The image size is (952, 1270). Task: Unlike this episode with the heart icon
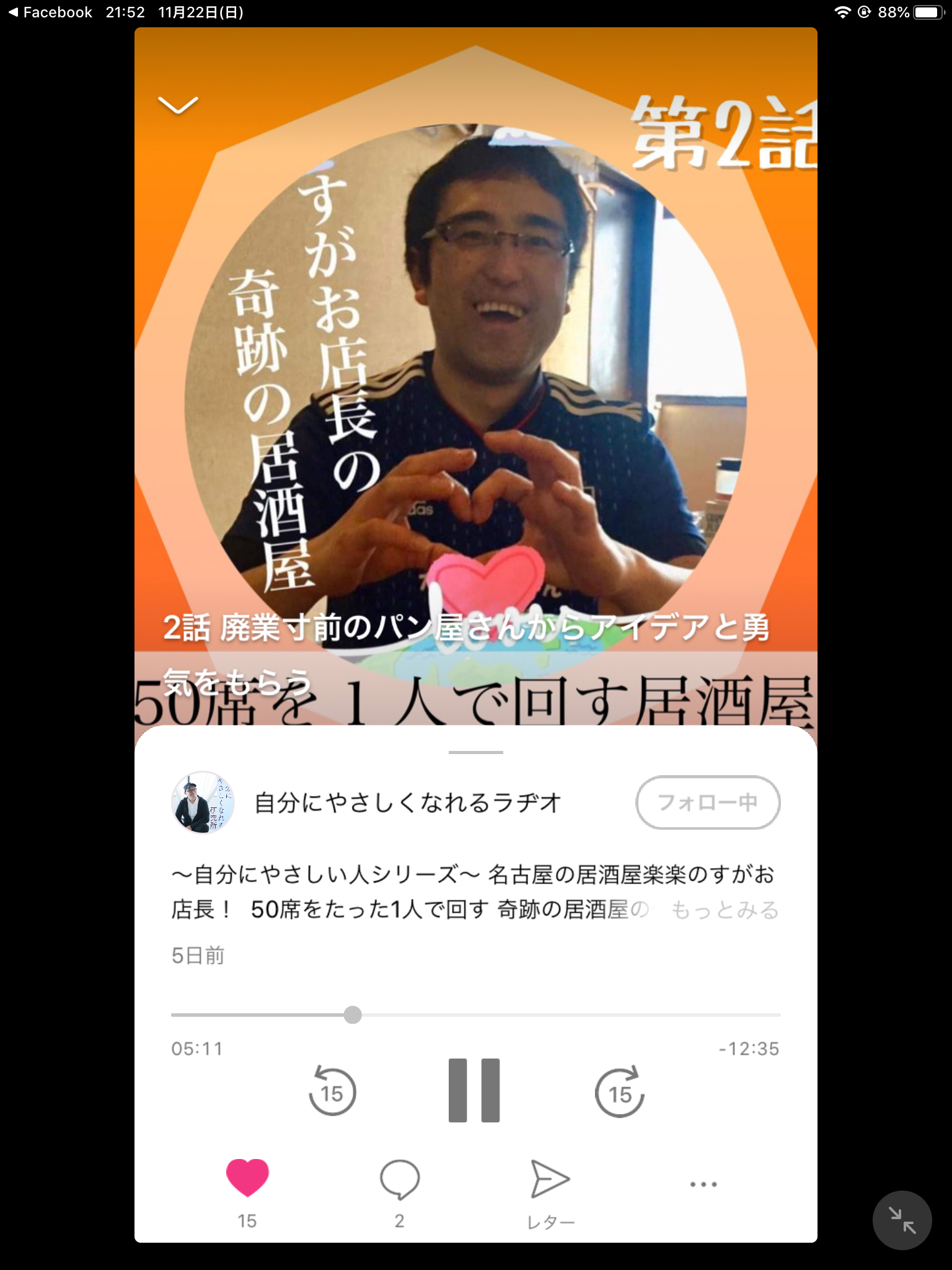click(x=247, y=1178)
